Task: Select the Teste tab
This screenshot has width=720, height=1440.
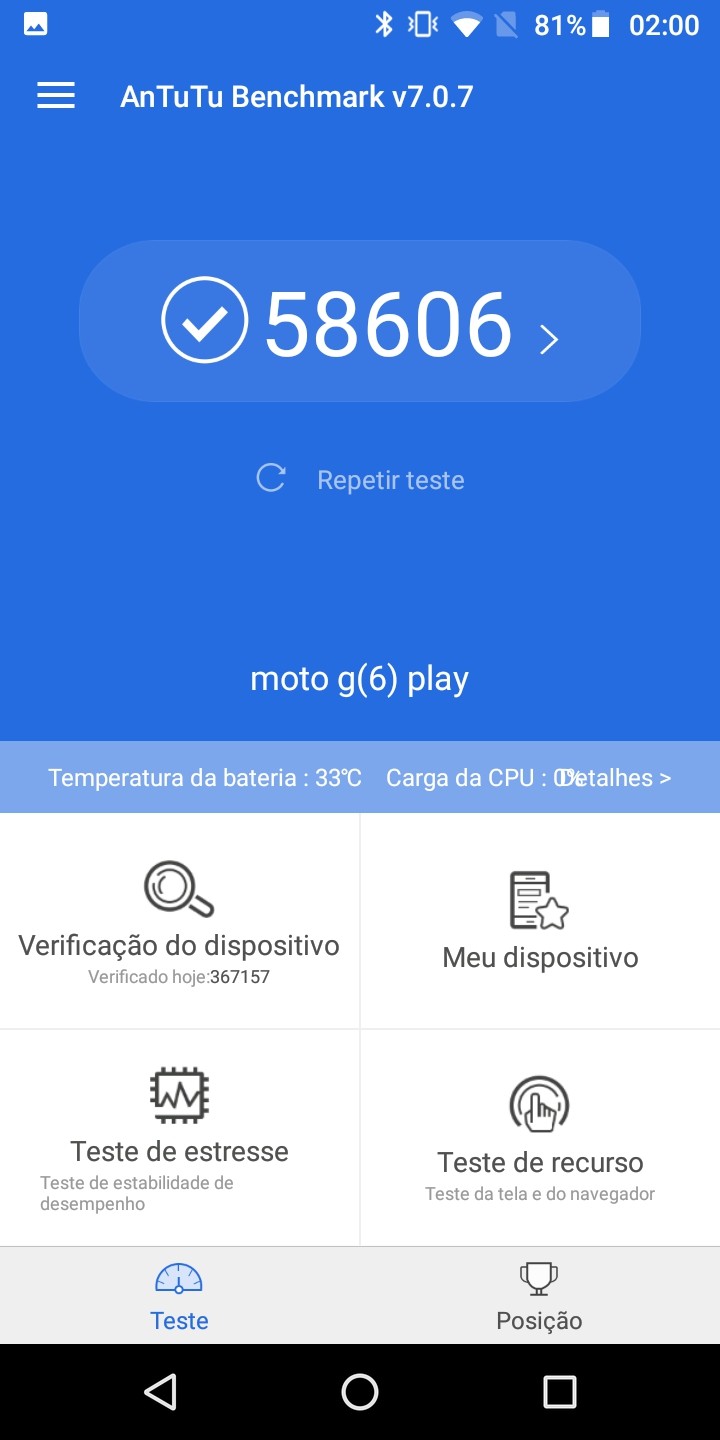Action: tap(179, 1296)
